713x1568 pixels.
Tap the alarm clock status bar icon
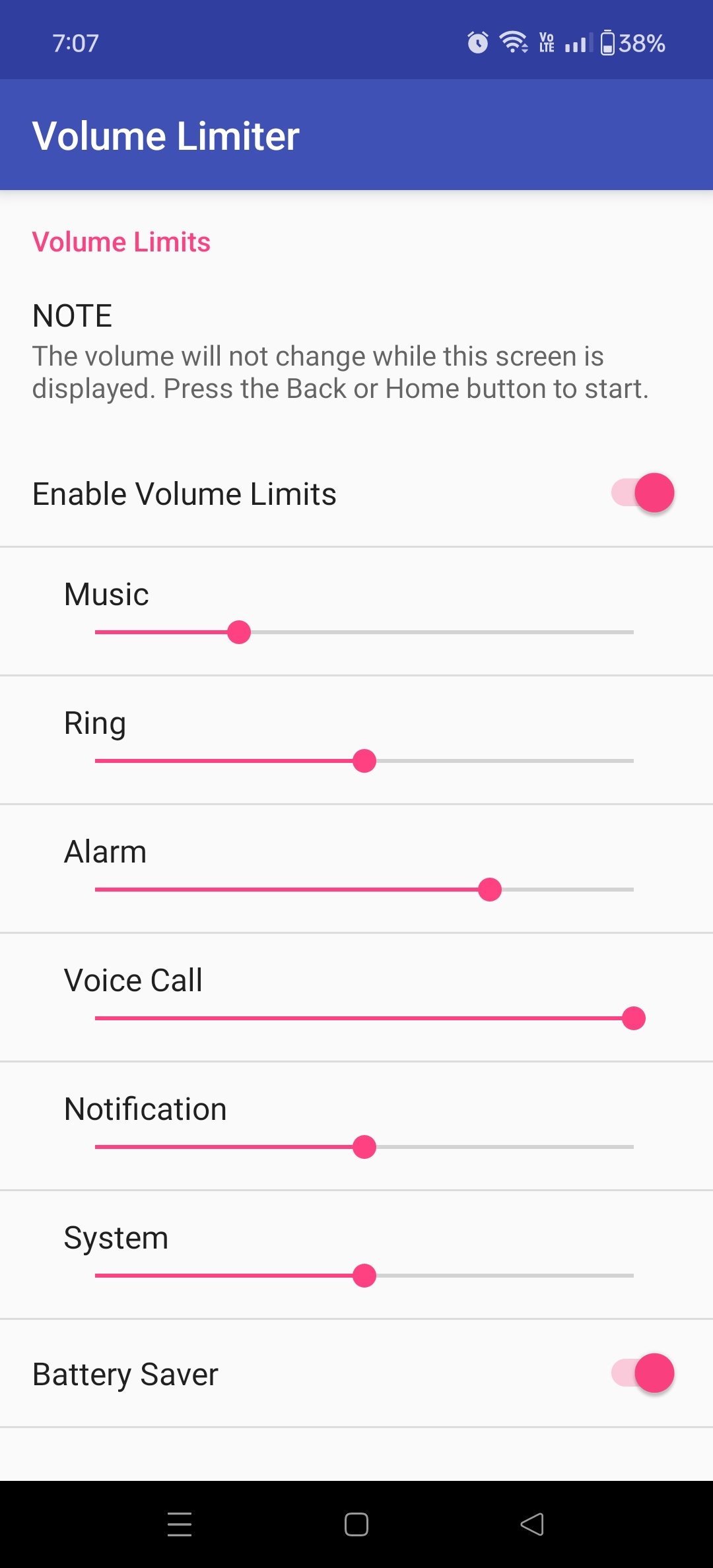click(477, 42)
